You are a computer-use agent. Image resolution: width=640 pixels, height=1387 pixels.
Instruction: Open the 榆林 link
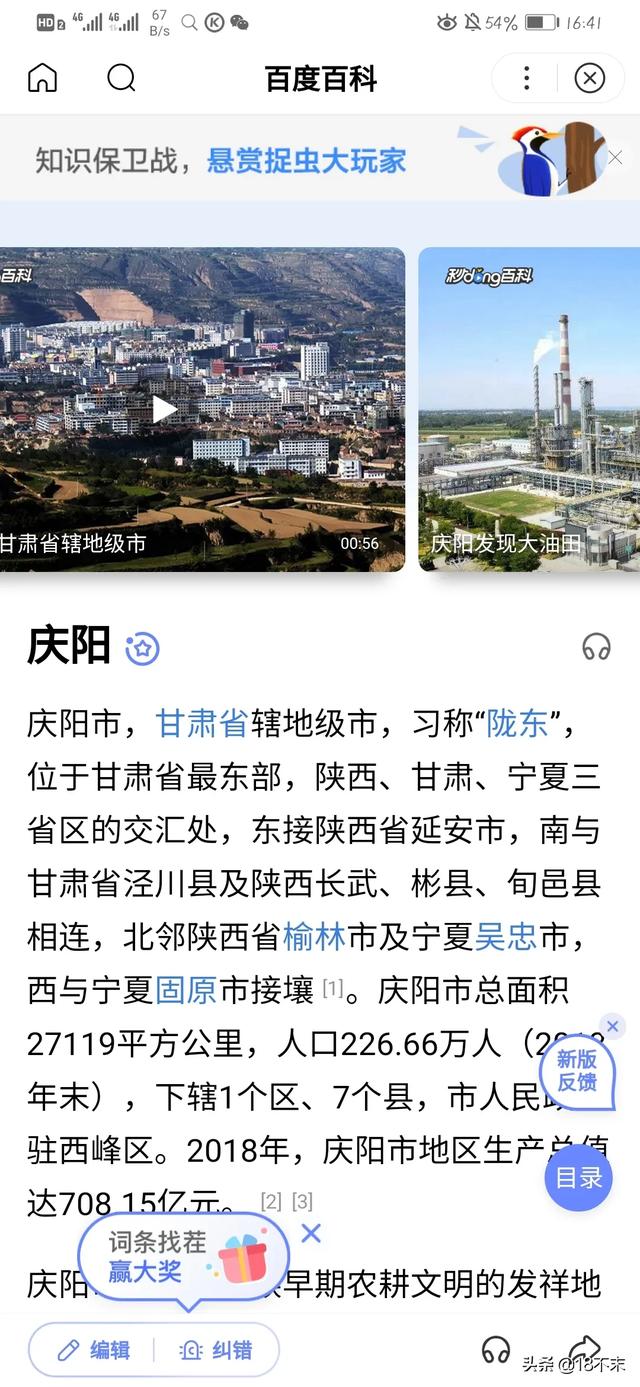(x=314, y=937)
